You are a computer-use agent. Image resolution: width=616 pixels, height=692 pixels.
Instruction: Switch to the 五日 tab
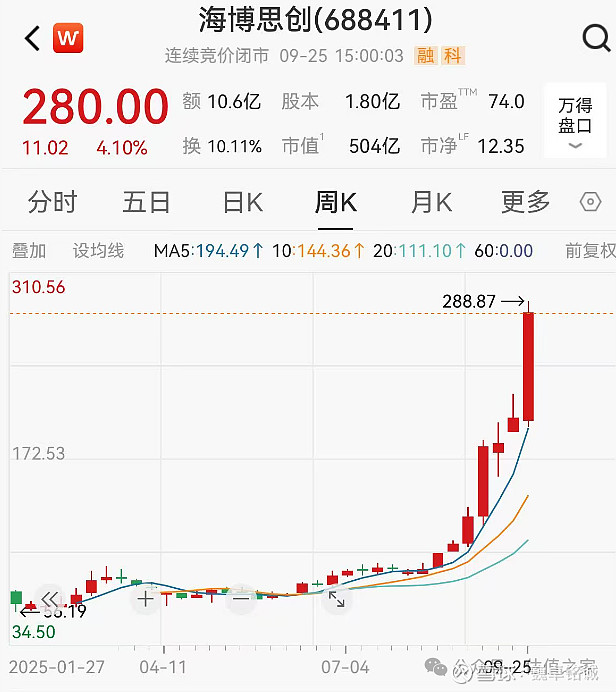146,203
